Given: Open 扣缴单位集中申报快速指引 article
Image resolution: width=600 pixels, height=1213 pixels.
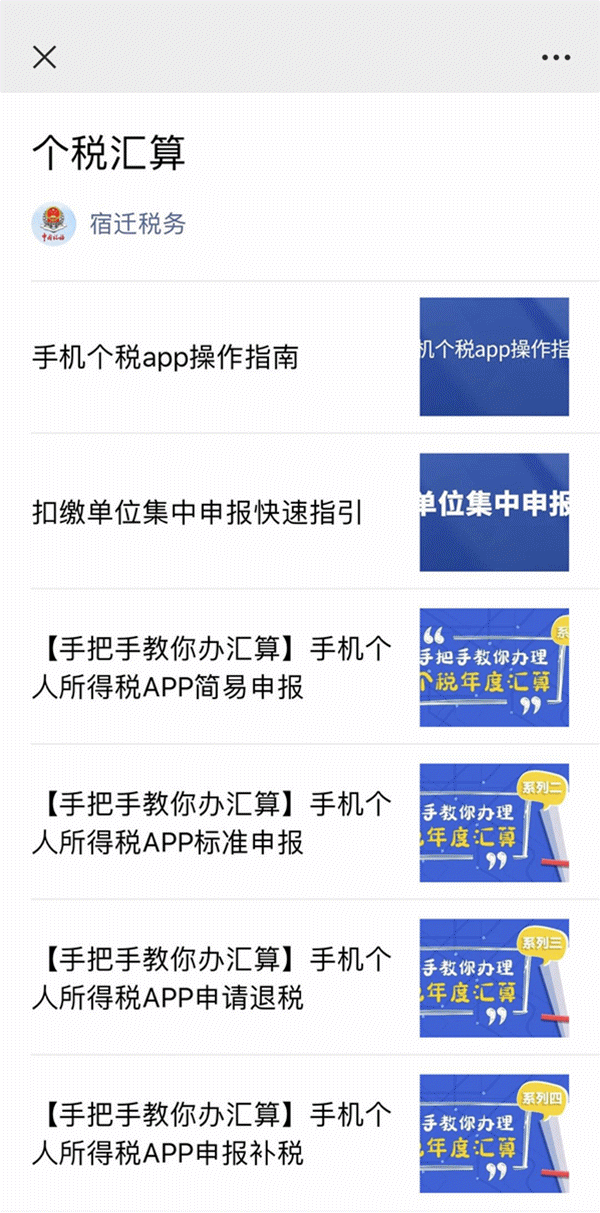Looking at the screenshot, I should pos(300,512).
